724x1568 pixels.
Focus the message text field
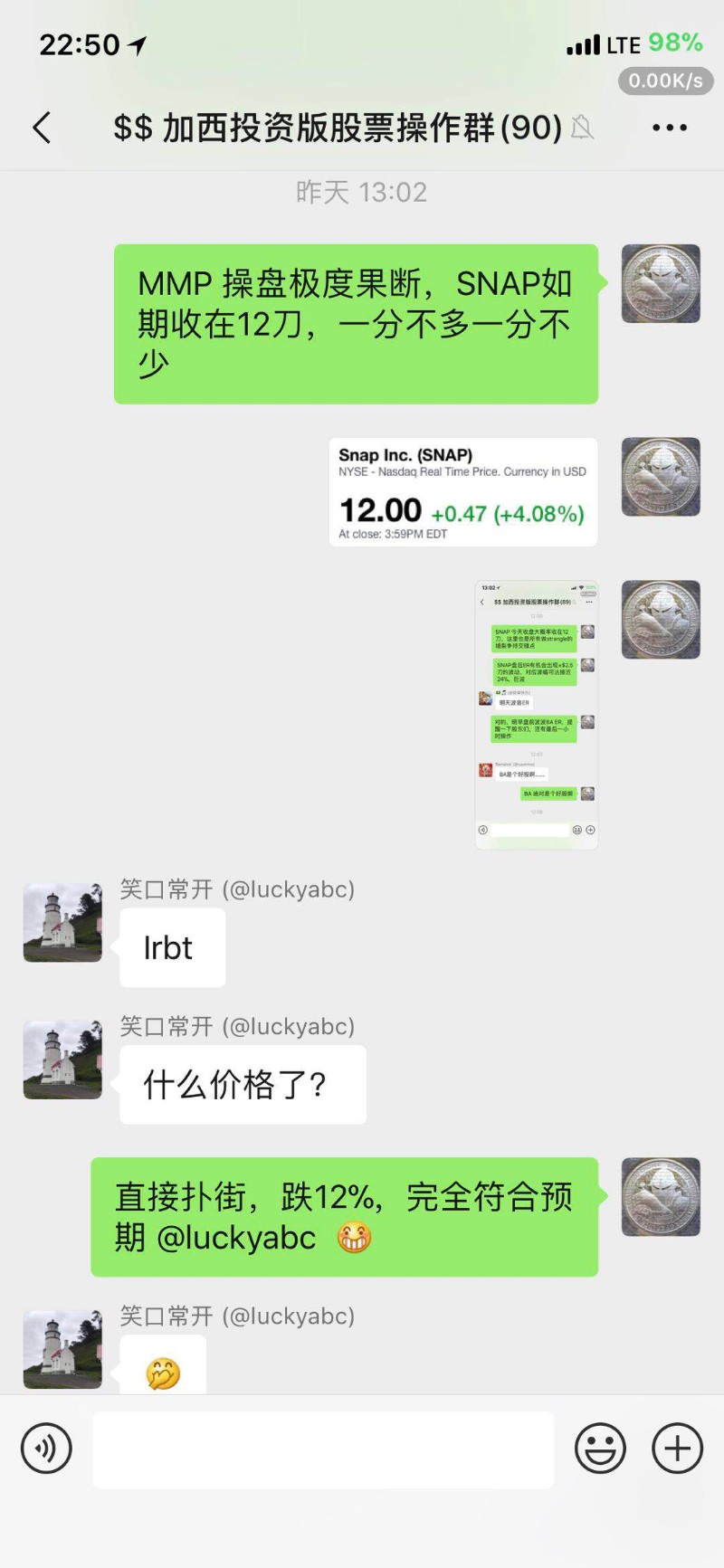pos(323,1449)
